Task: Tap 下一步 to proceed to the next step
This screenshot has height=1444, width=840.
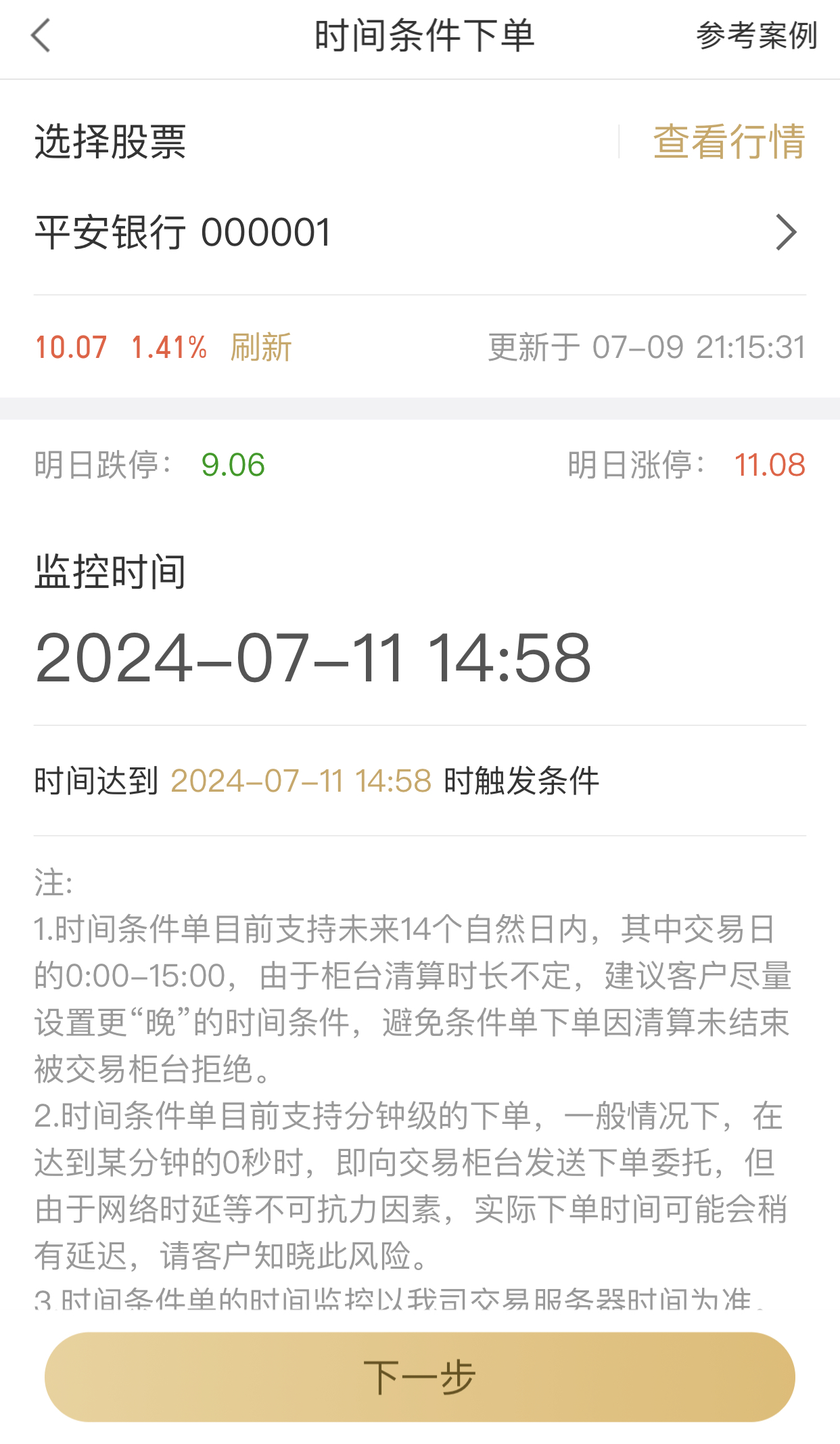Action: (419, 1377)
